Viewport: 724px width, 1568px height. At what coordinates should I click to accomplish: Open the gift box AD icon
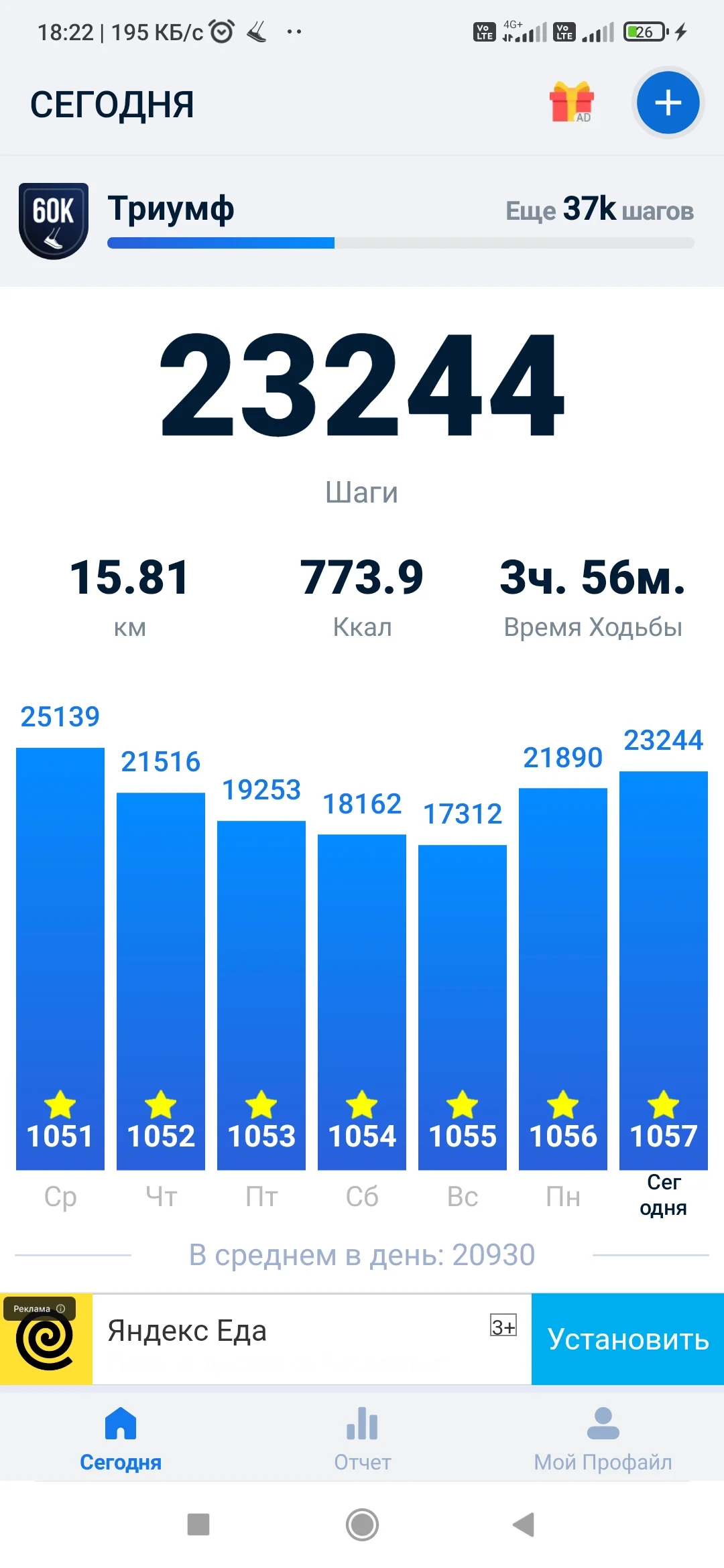pos(572,102)
